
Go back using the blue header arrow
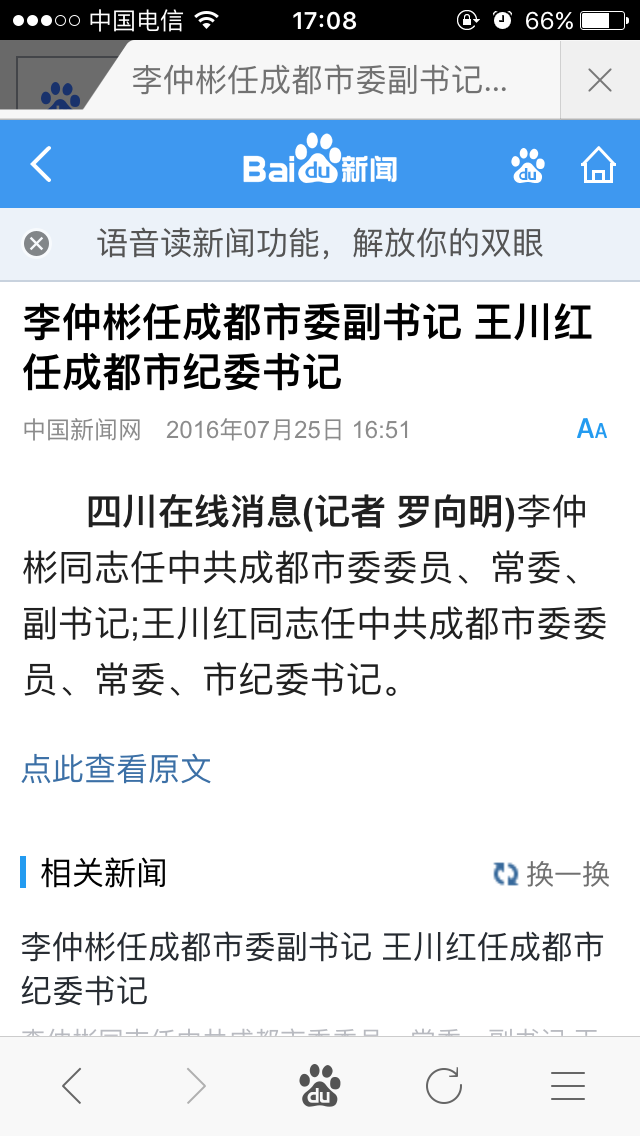pyautogui.click(x=41, y=164)
